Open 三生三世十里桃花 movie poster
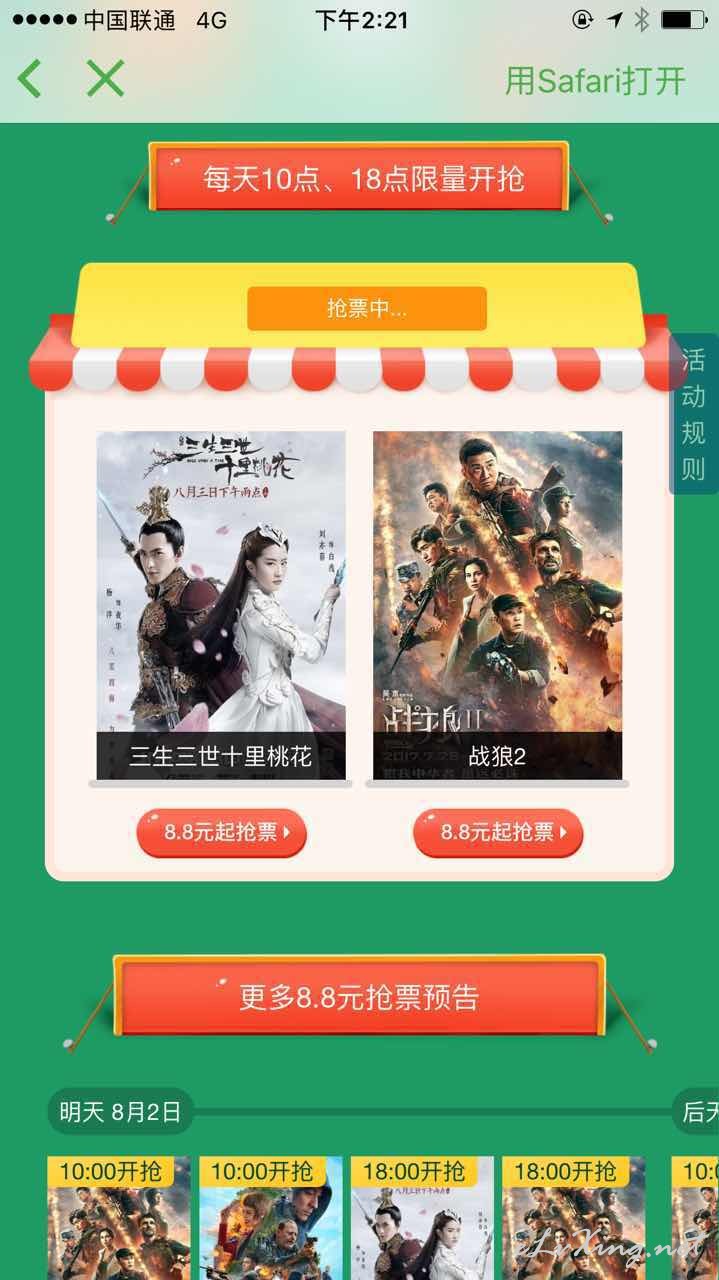719x1280 pixels. click(x=221, y=605)
